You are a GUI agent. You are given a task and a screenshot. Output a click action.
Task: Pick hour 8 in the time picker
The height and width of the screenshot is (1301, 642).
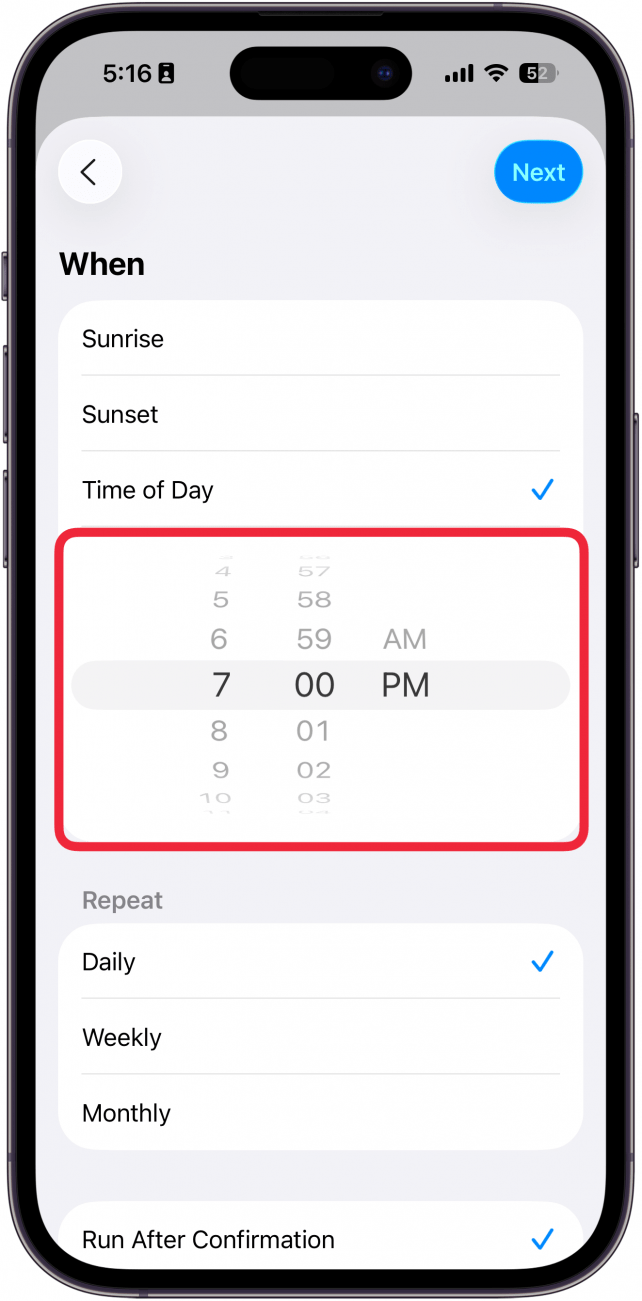pos(219,731)
